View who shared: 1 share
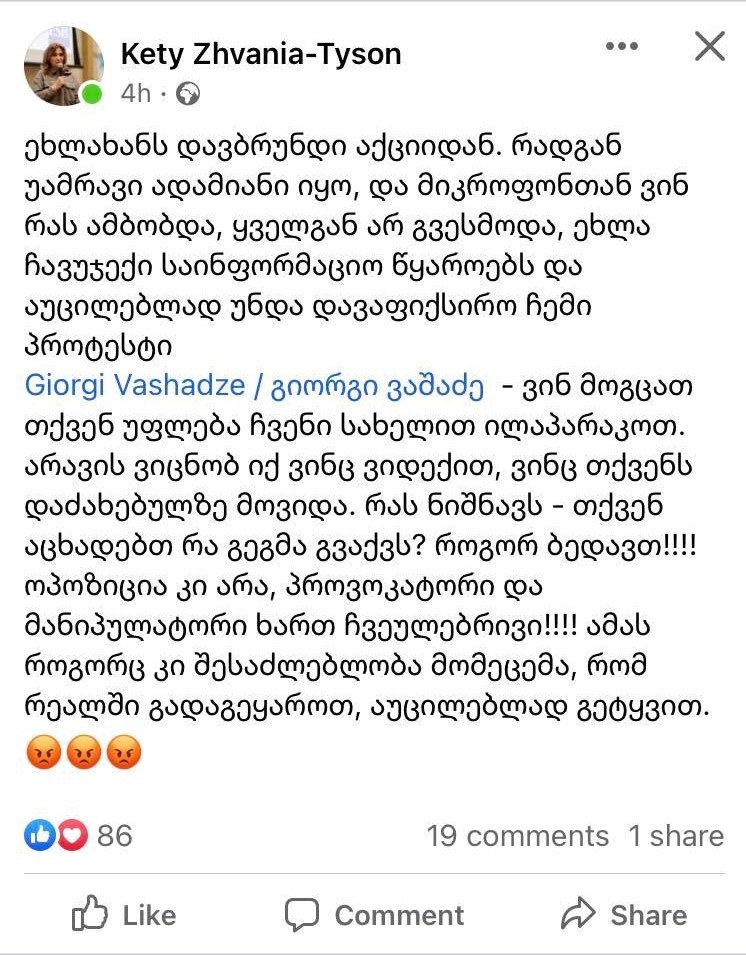Screen dimensions: 746x955 tap(676, 836)
